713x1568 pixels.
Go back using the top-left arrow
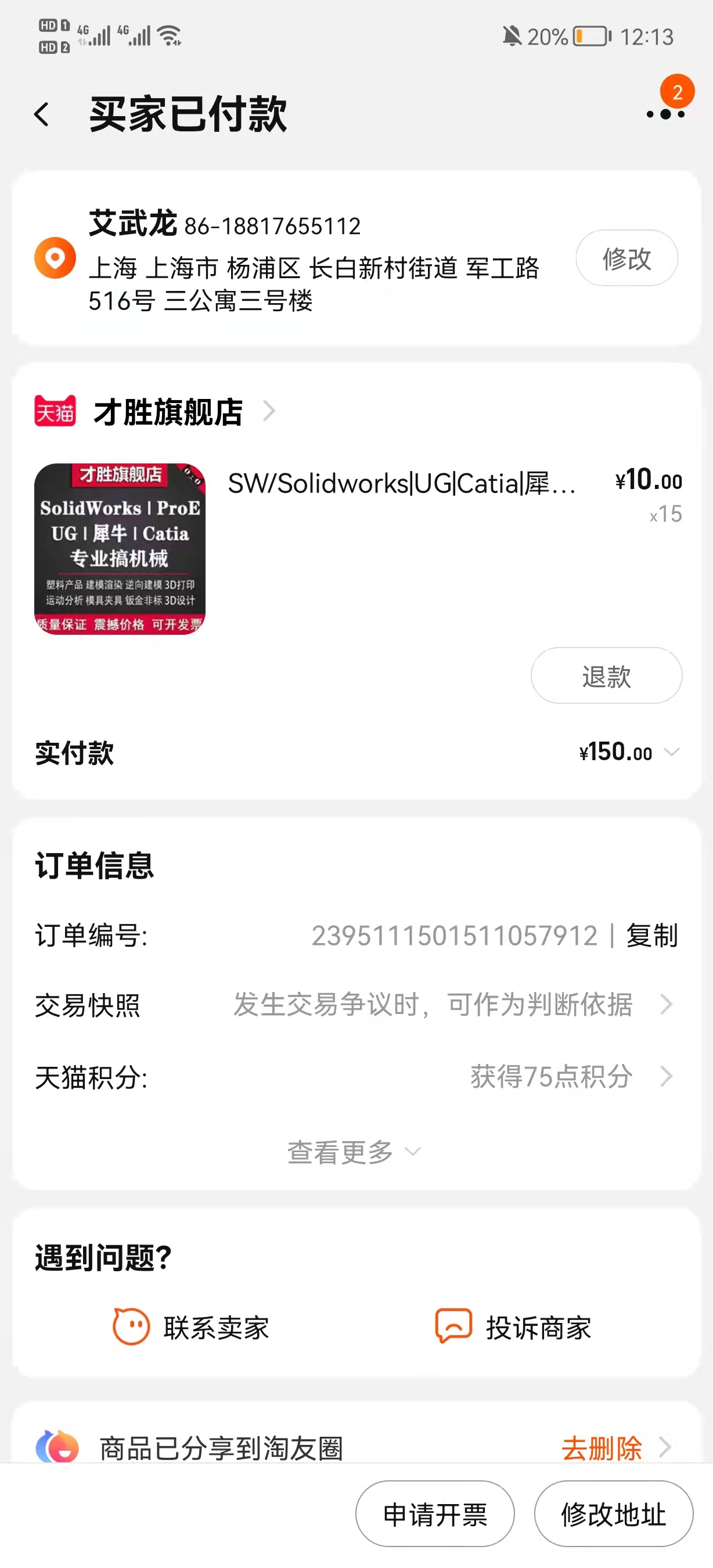tap(41, 114)
